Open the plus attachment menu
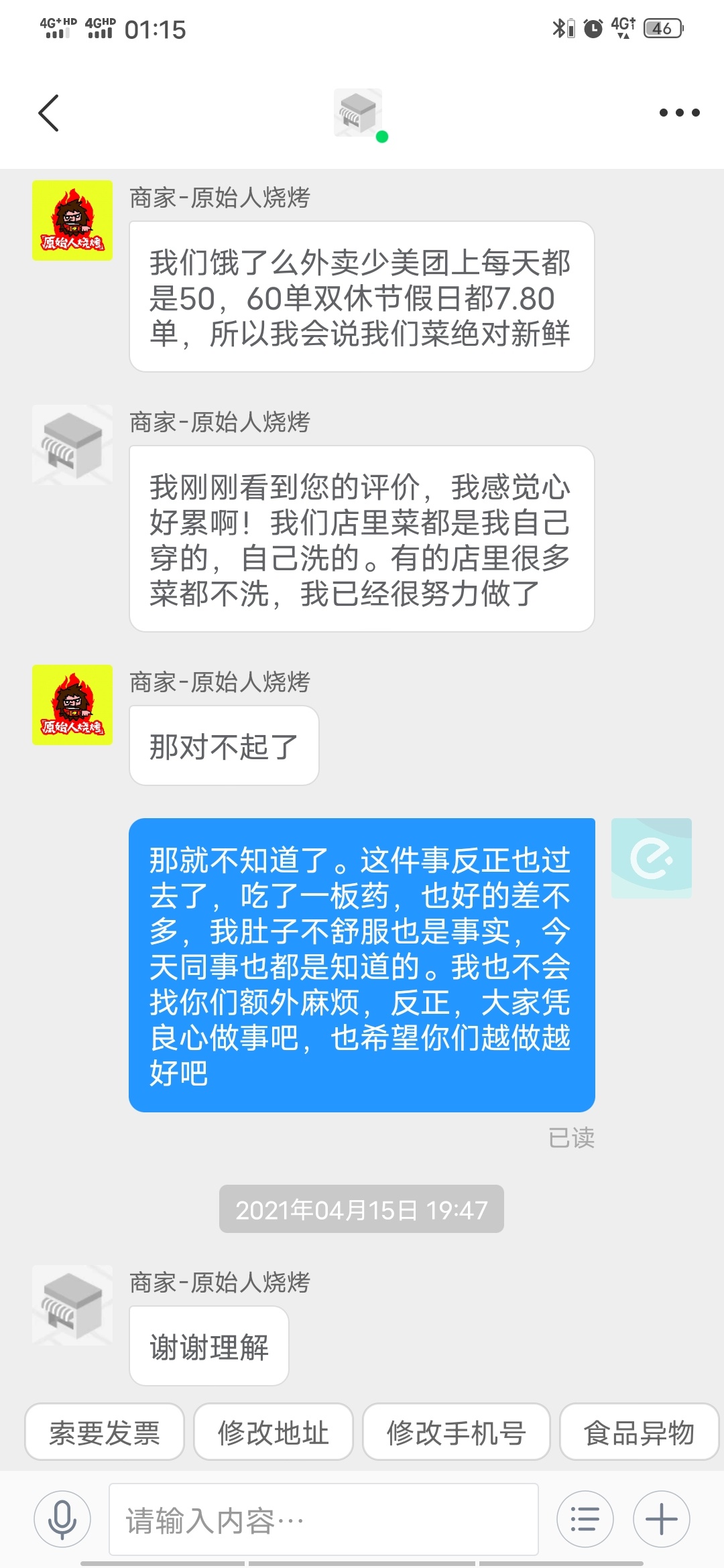724x1568 pixels. click(662, 1519)
